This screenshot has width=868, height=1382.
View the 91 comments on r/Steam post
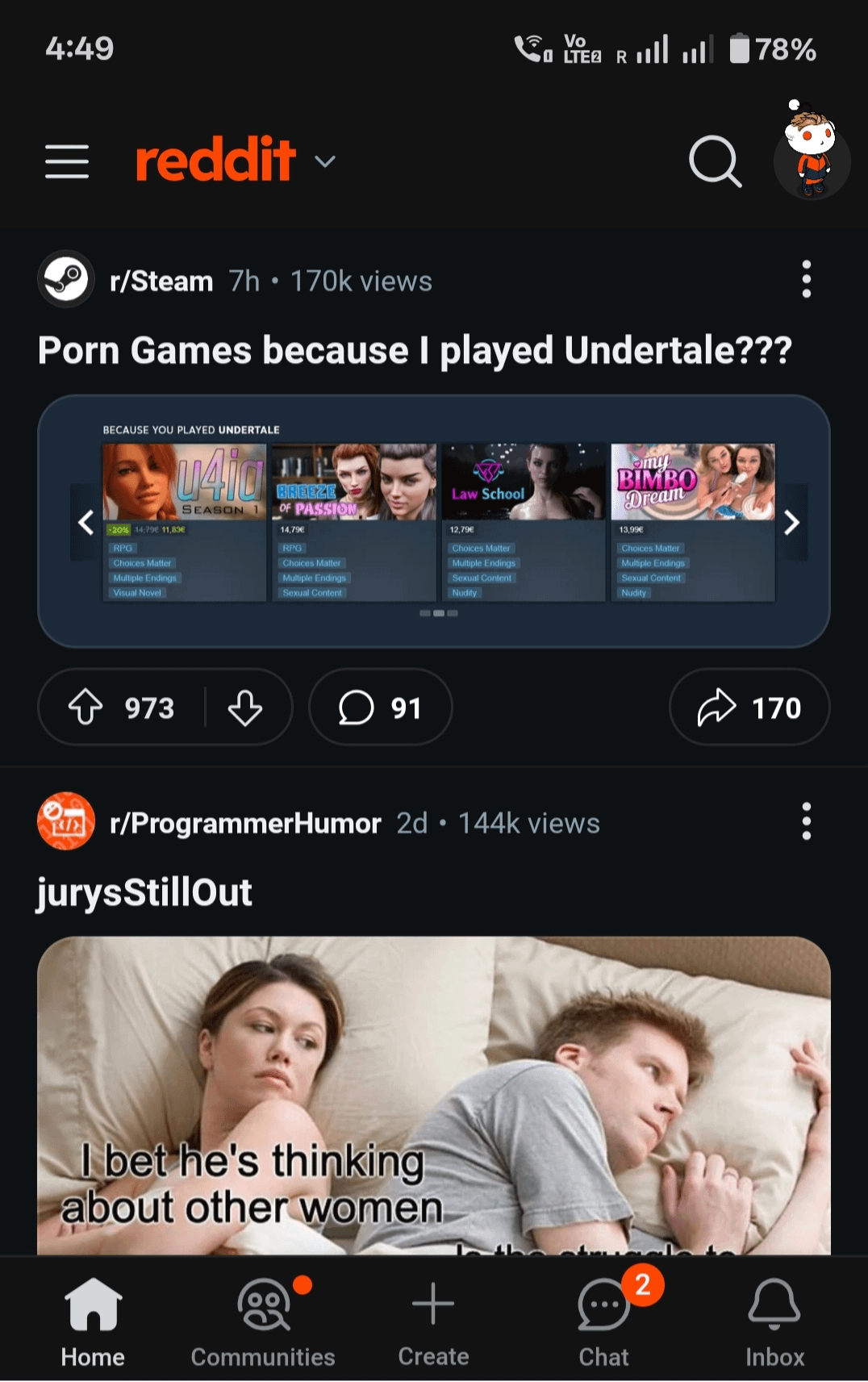point(380,708)
